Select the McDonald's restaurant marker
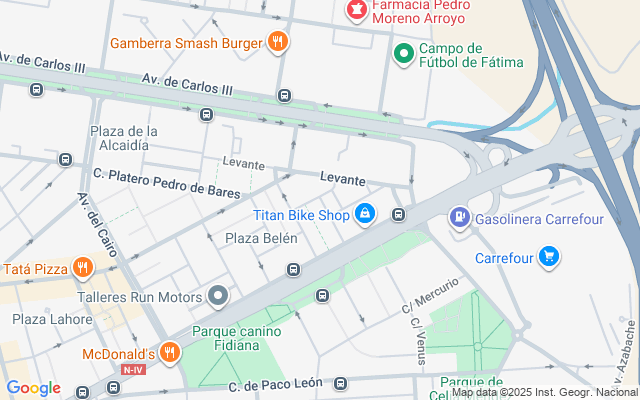 (170, 353)
